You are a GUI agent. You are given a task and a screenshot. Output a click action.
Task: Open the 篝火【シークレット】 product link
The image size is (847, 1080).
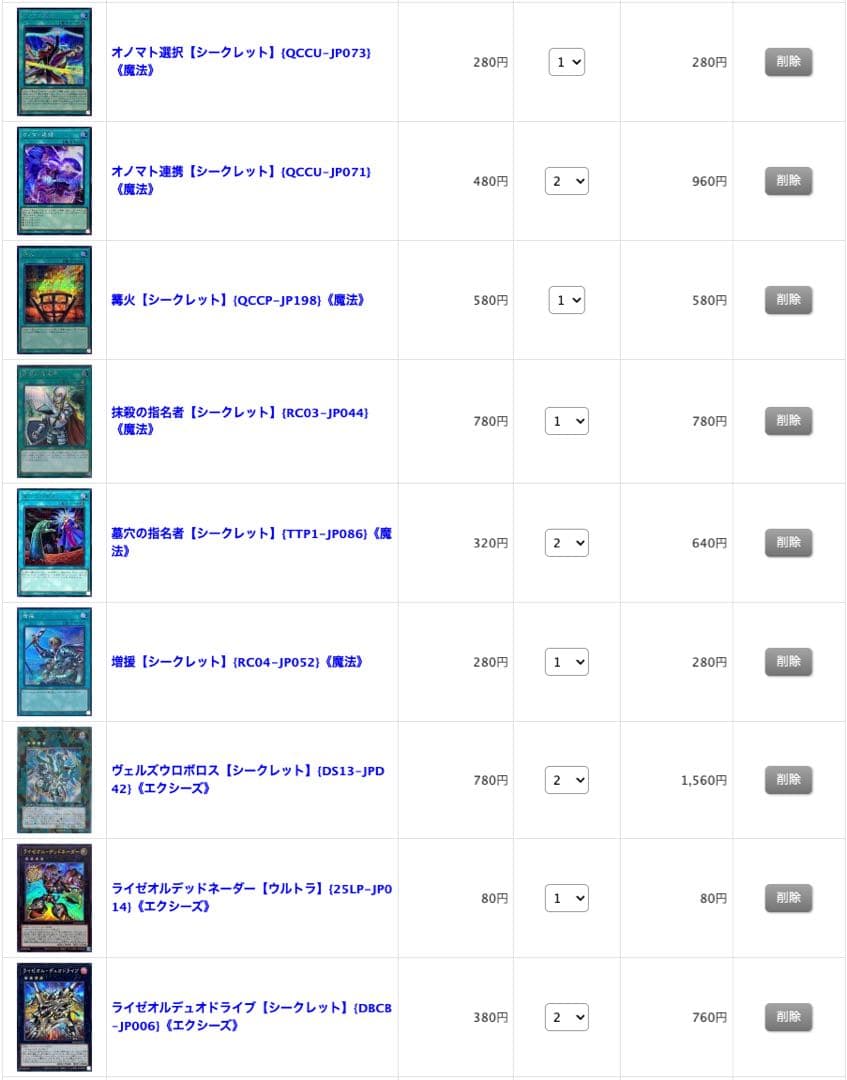pos(236,300)
